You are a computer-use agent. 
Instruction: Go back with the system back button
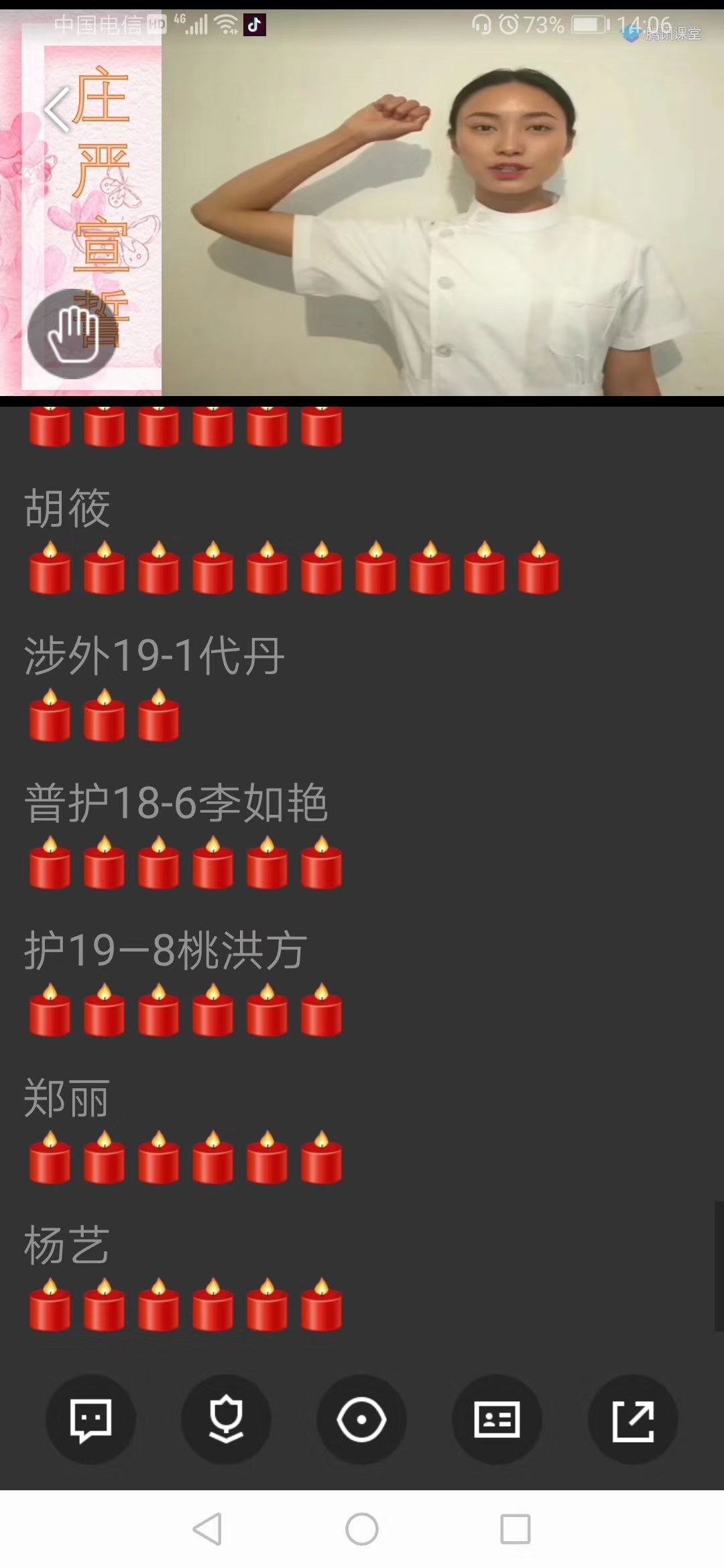tap(207, 1529)
